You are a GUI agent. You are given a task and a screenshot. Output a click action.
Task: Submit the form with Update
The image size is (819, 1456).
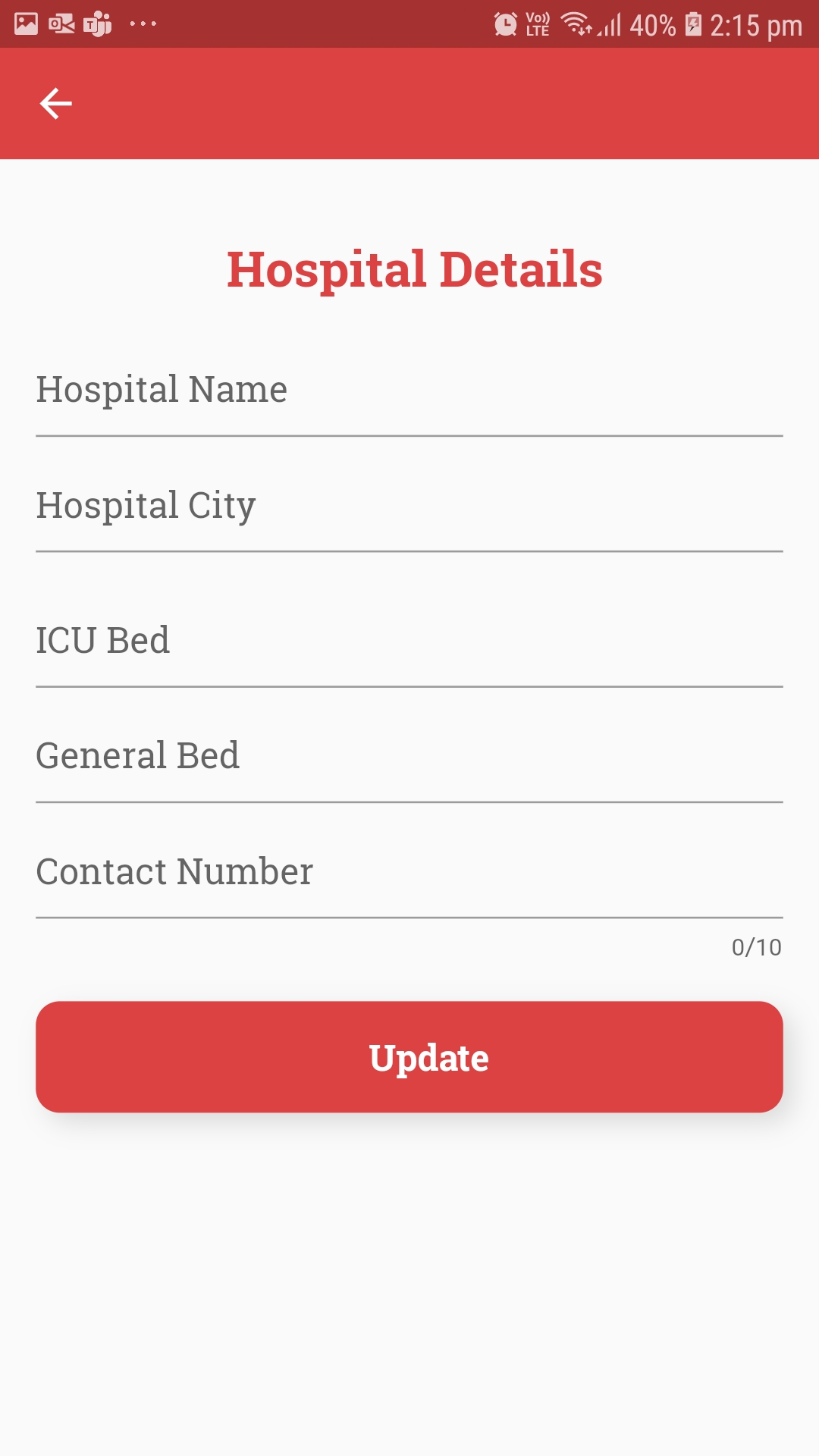409,1057
